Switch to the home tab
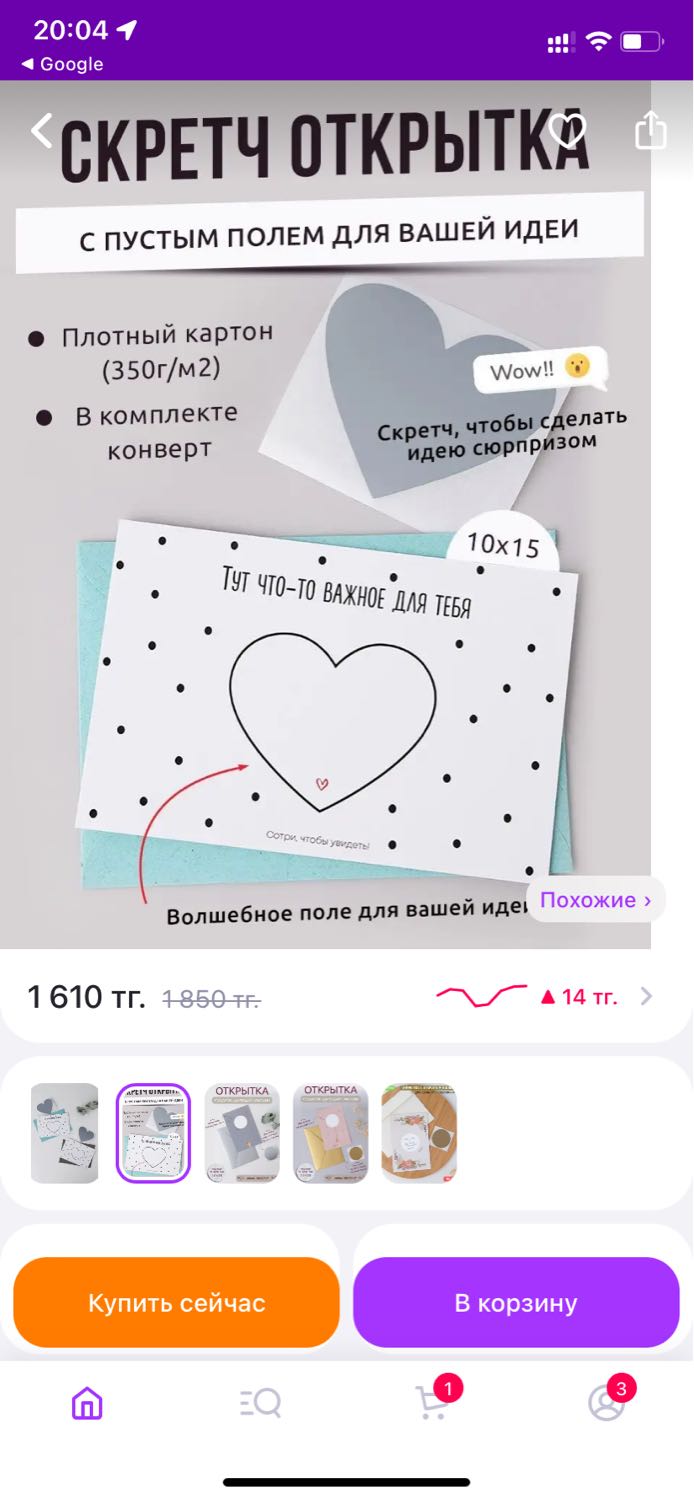The width and height of the screenshot is (694, 1500). pos(87,1404)
